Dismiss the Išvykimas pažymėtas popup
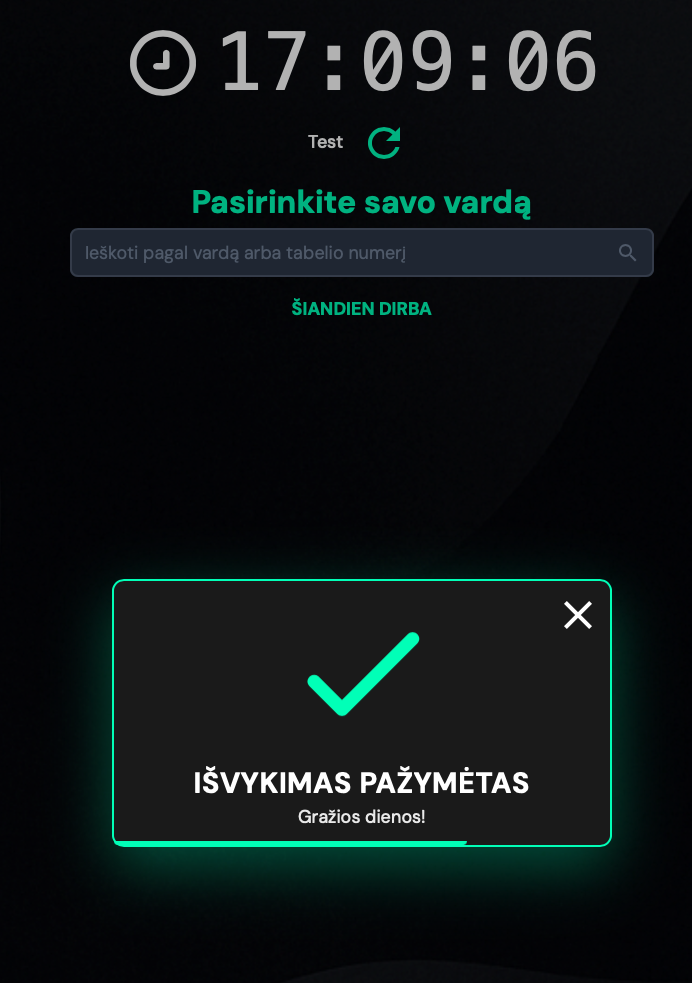 coord(578,615)
